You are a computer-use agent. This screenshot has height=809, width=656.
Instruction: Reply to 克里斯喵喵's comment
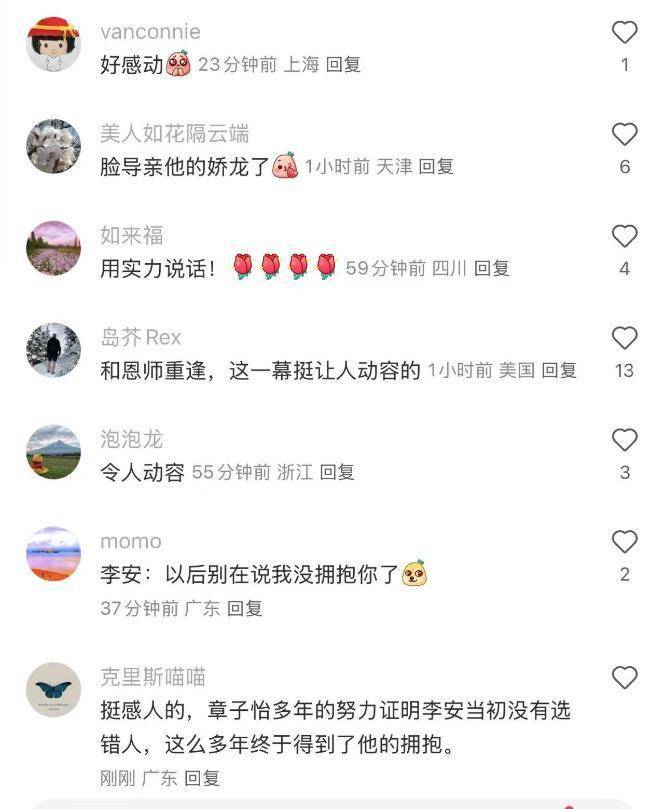tap(202, 778)
